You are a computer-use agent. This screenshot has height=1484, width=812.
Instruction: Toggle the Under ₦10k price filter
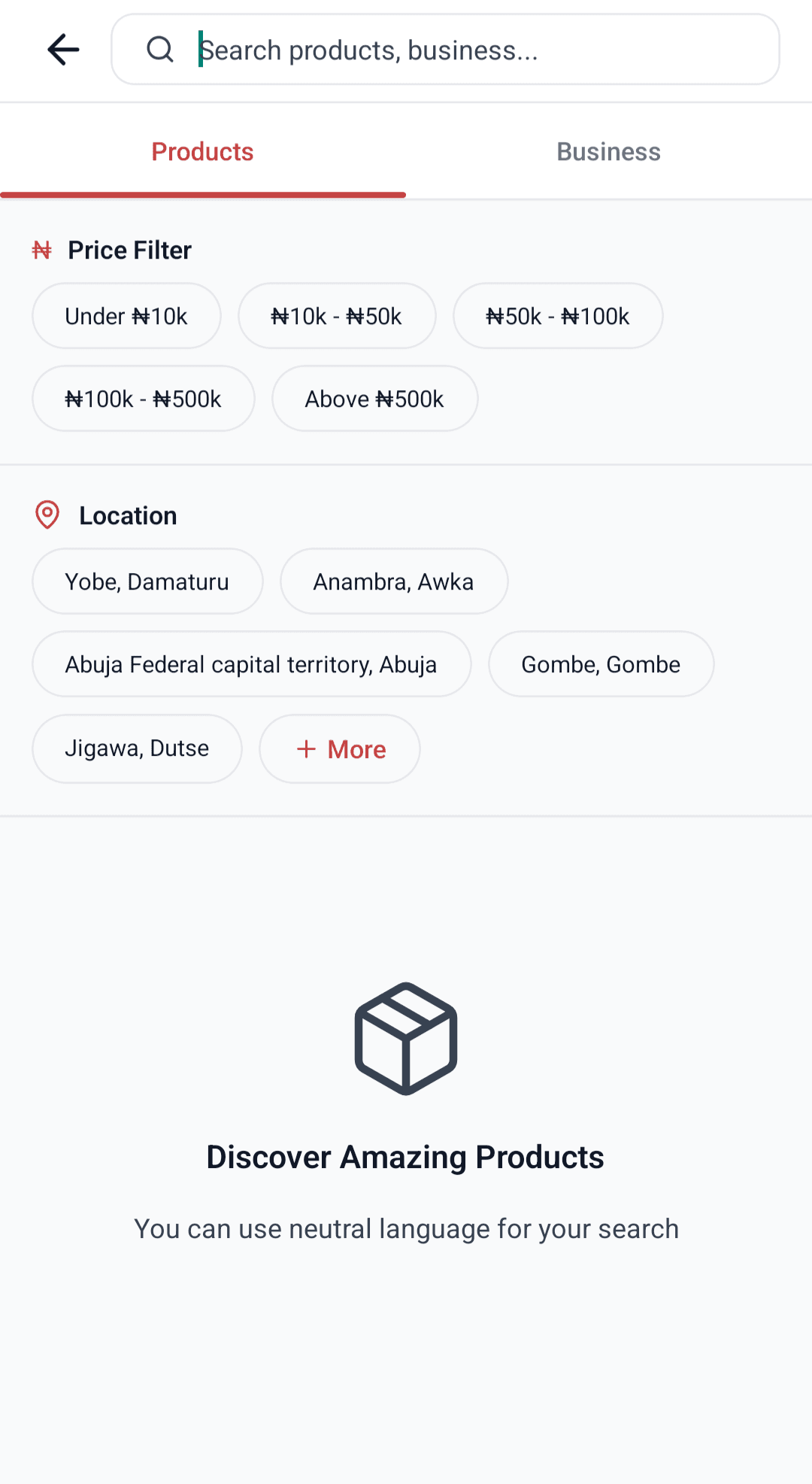126,316
